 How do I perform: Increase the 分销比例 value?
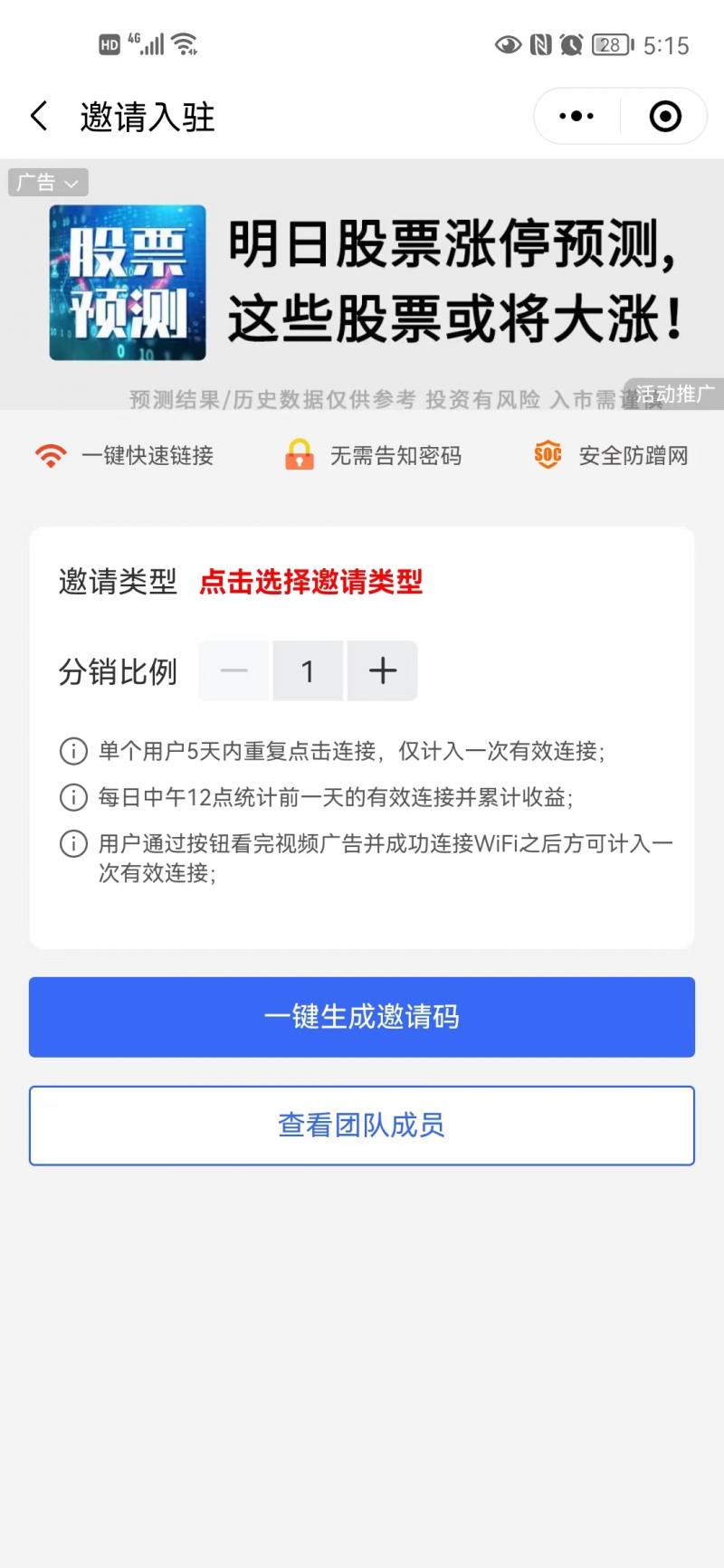click(x=383, y=670)
